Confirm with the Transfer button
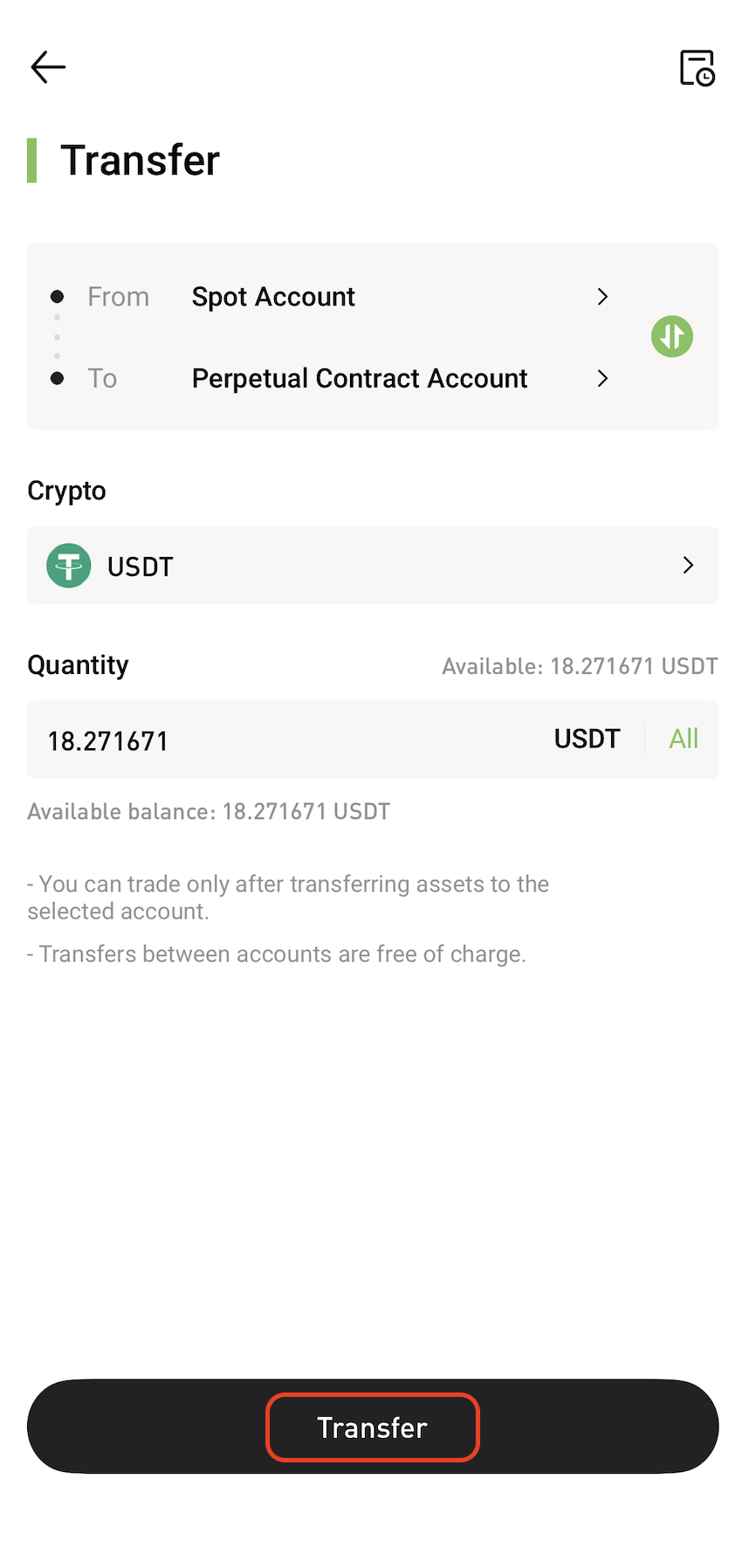This screenshot has height=1568, width=749. [x=373, y=1427]
